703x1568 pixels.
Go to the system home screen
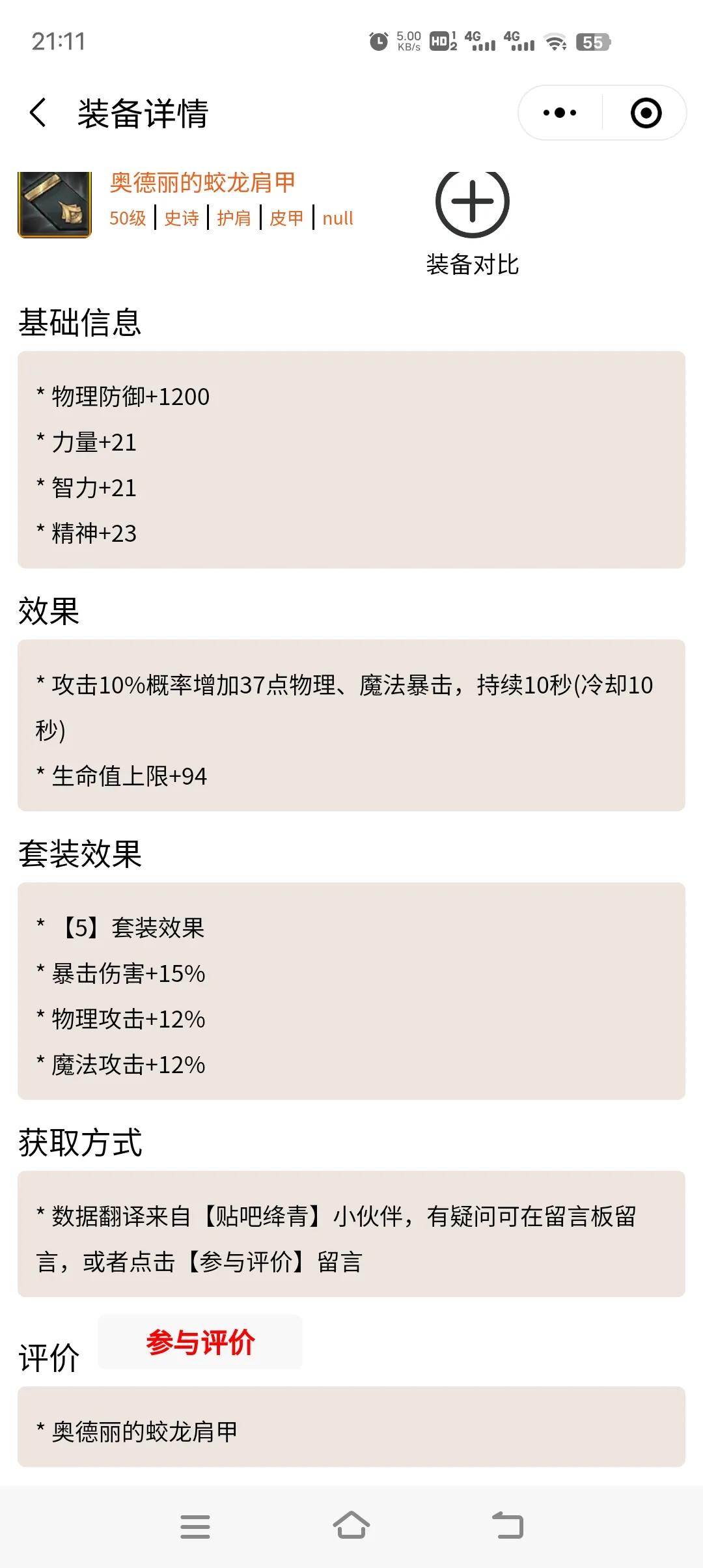[x=351, y=1525]
